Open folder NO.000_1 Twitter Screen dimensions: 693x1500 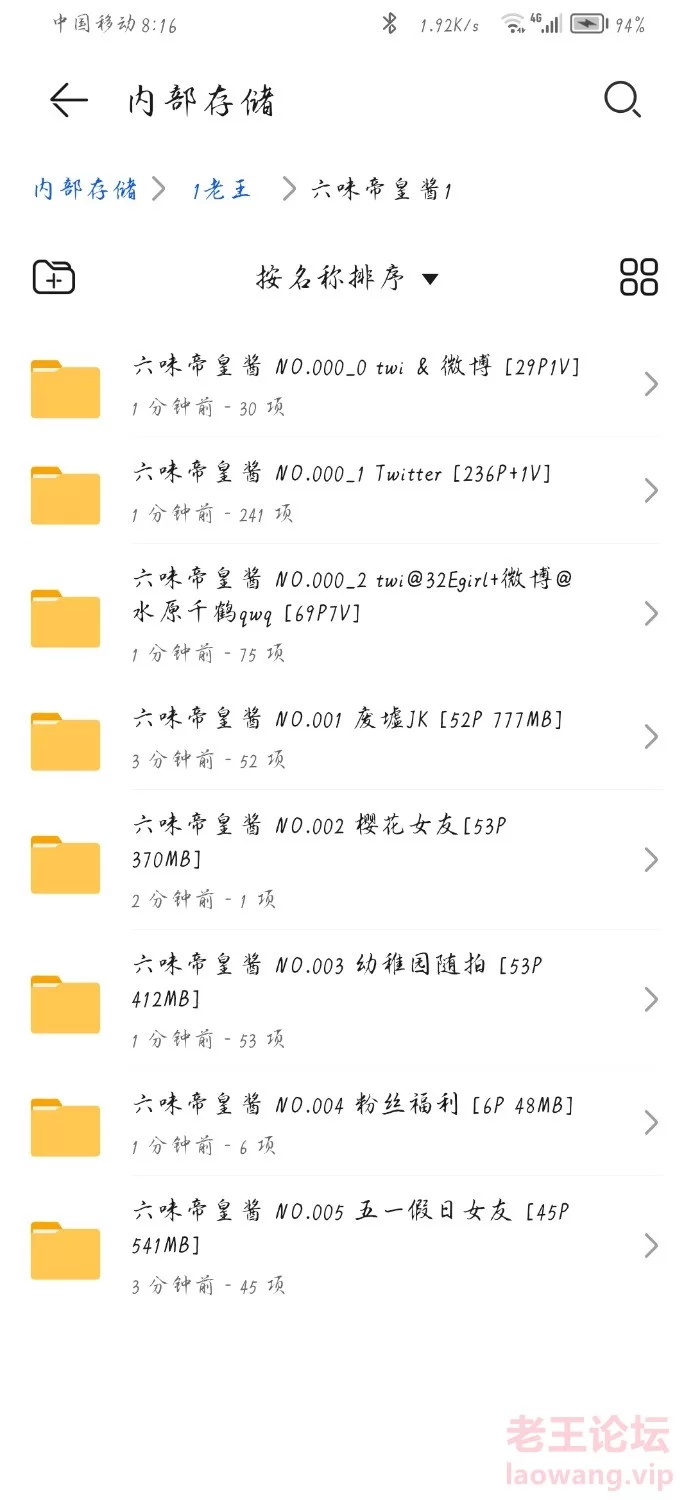click(x=346, y=491)
